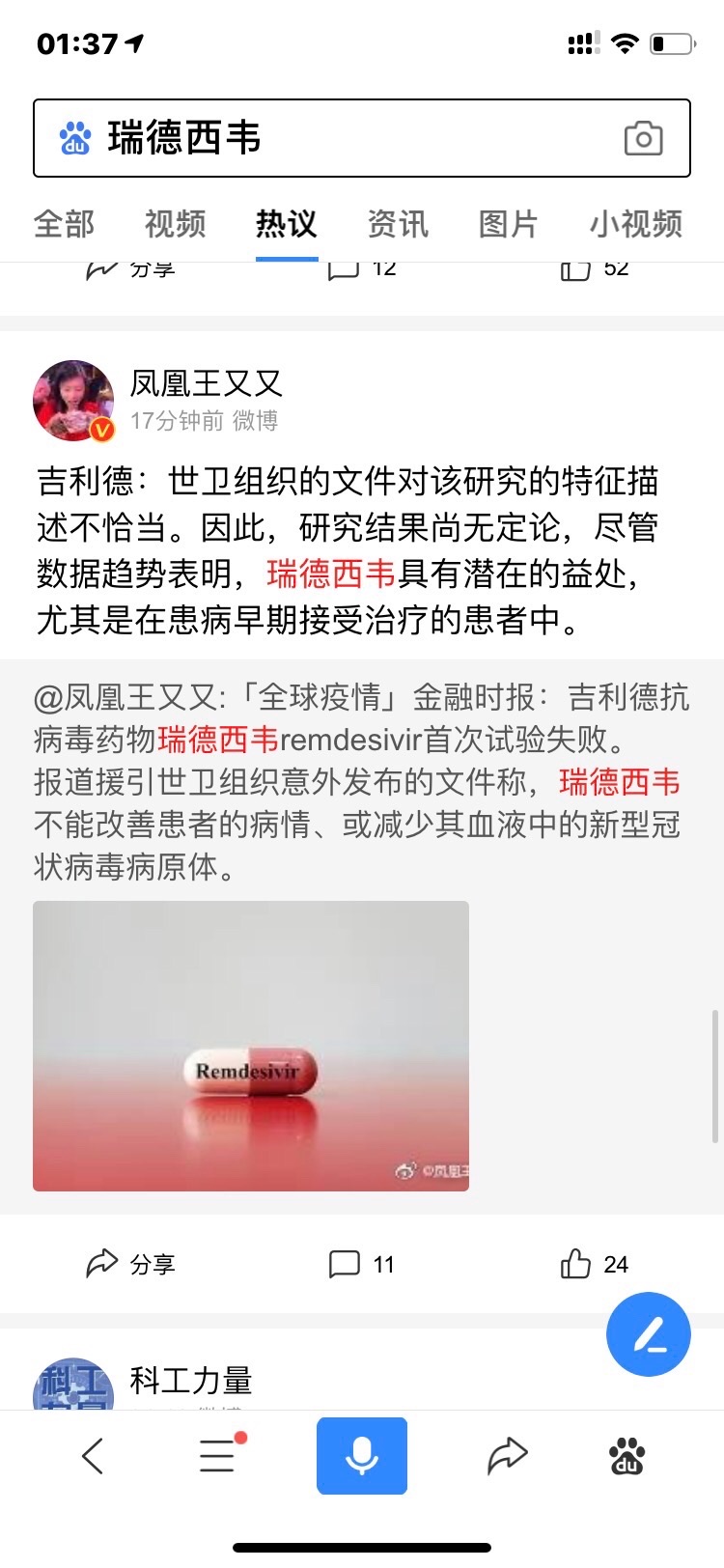Like 凤凰王又又's post
Screen dimensions: 724x1568
coord(594,1264)
